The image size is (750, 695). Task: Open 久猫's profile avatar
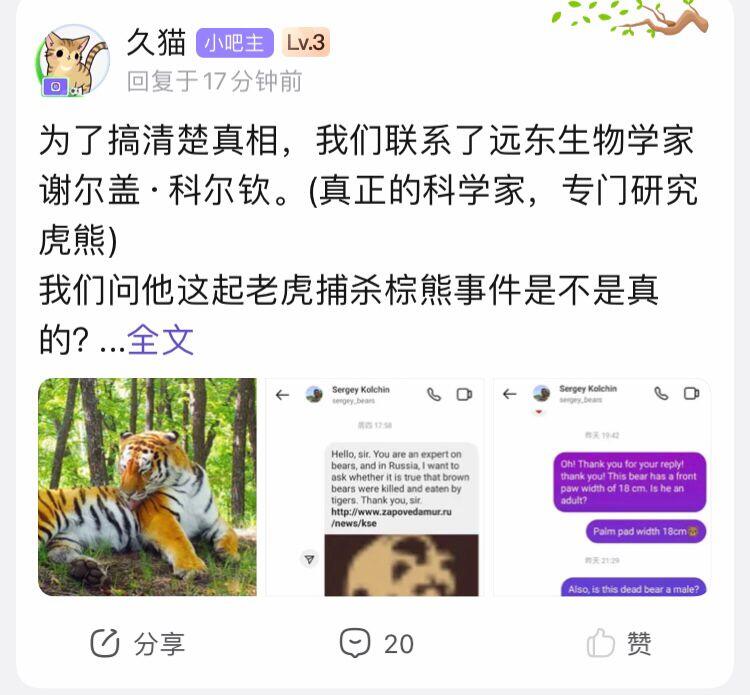tap(74, 60)
